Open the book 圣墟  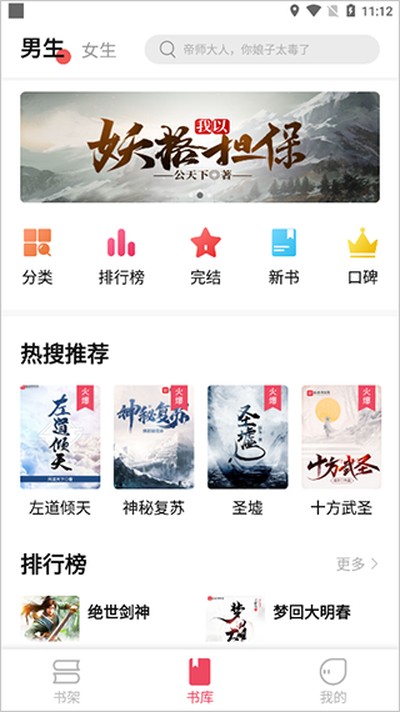pyautogui.click(x=247, y=450)
